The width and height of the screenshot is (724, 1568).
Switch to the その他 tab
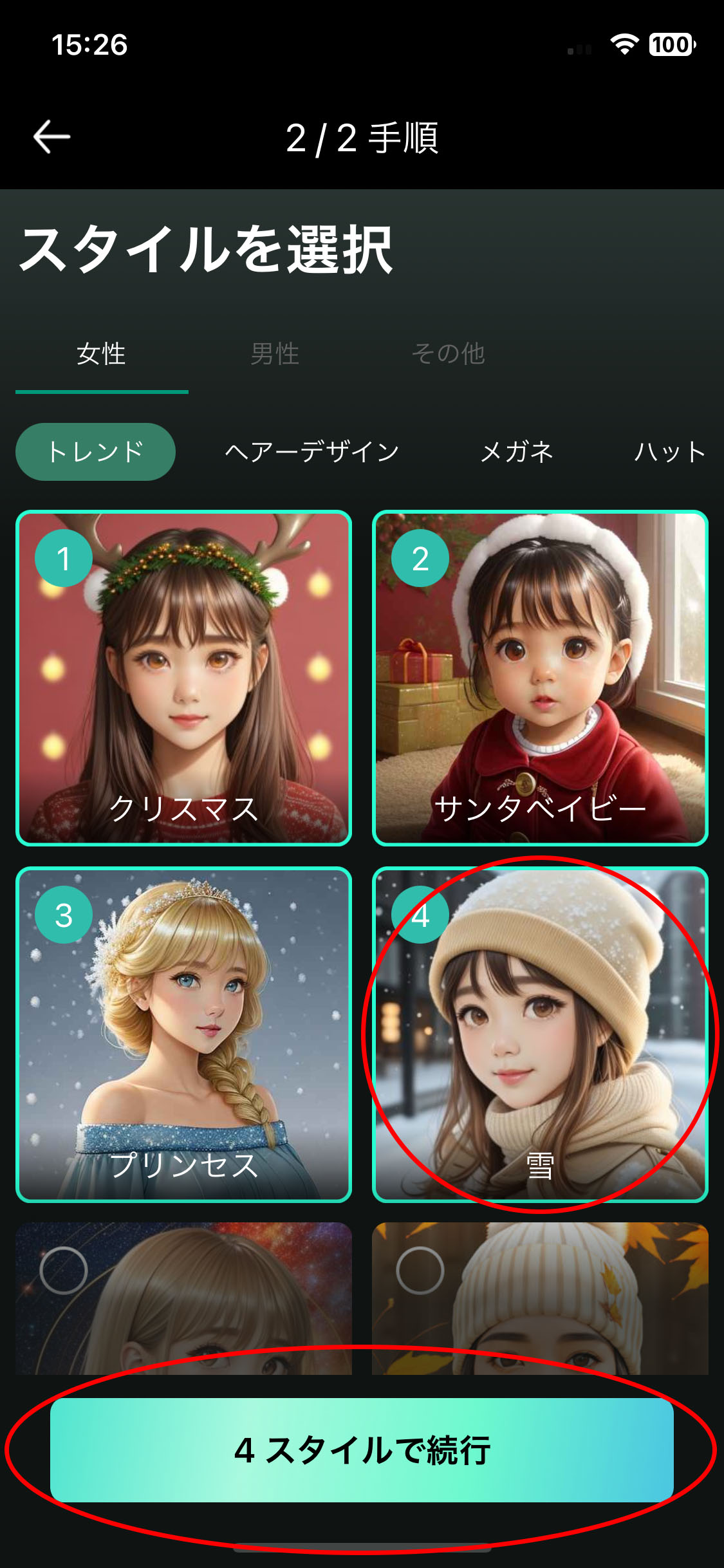tap(448, 353)
